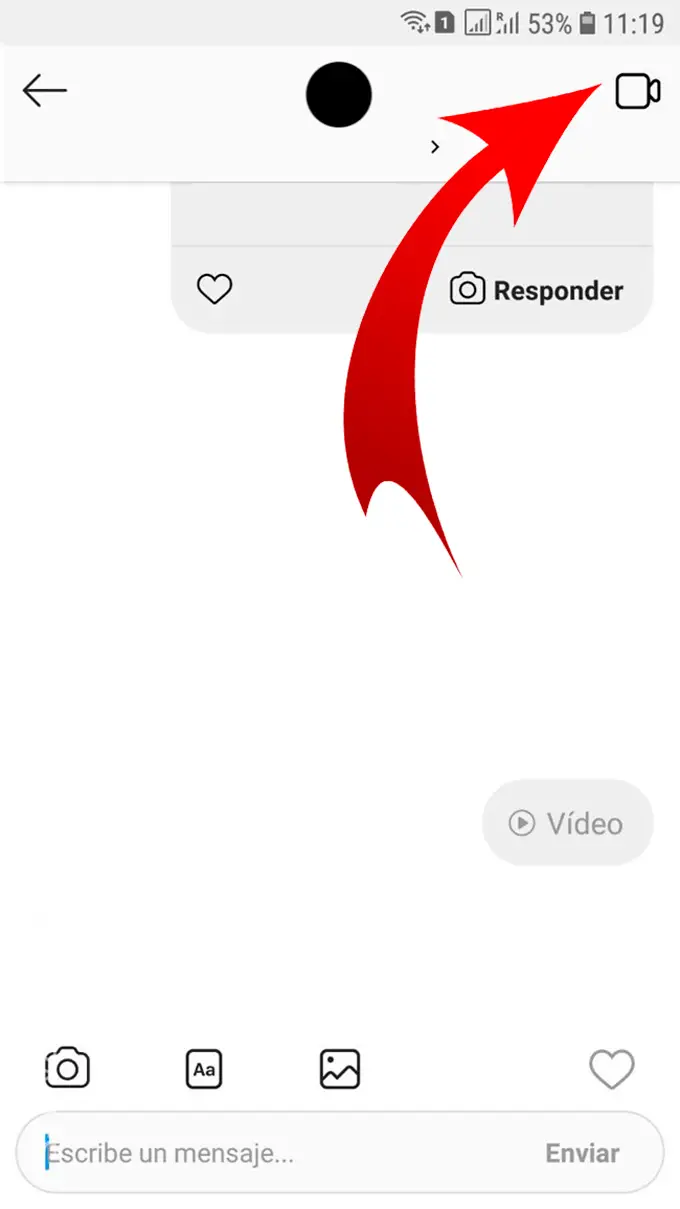Tap Responder to reply with camera

tap(537, 290)
